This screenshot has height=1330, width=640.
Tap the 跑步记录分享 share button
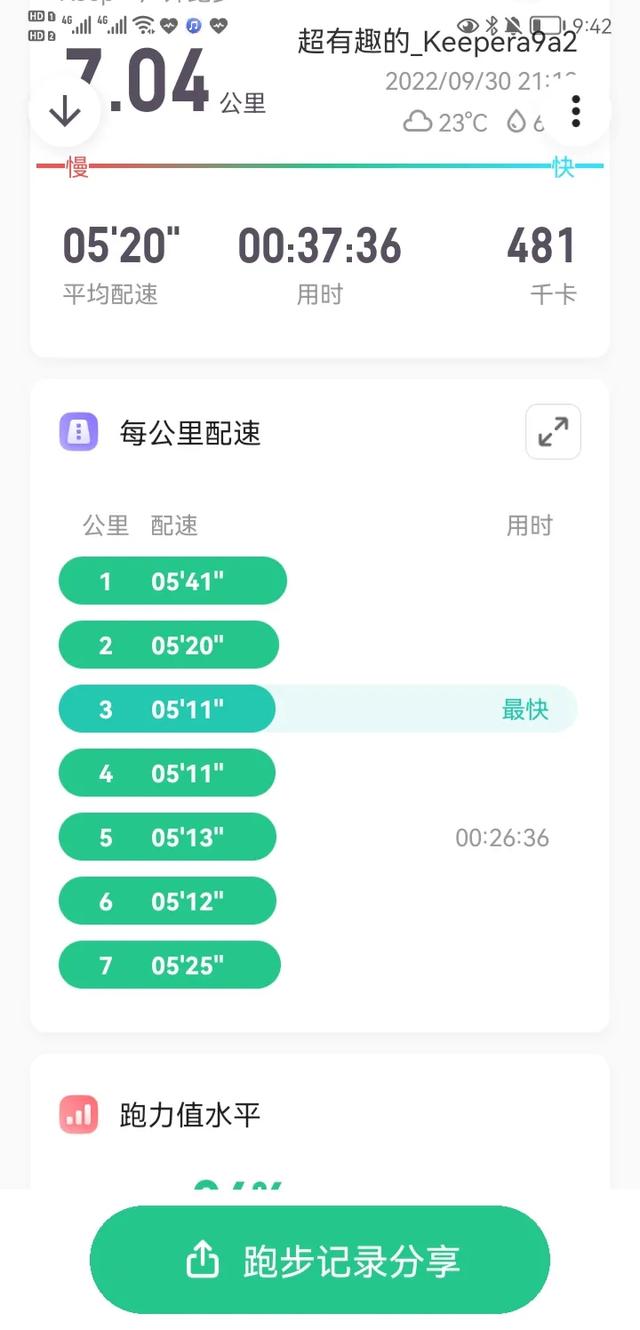tap(320, 1260)
